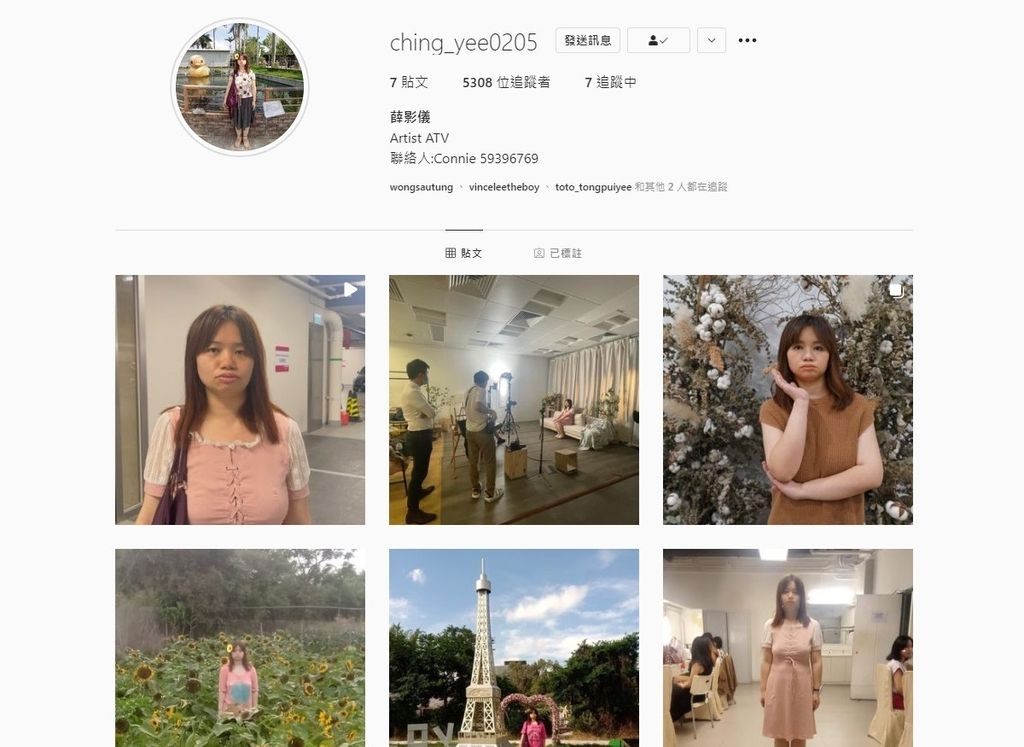Expand the suggested accounts dropdown arrow
This screenshot has height=747, width=1024.
click(711, 40)
